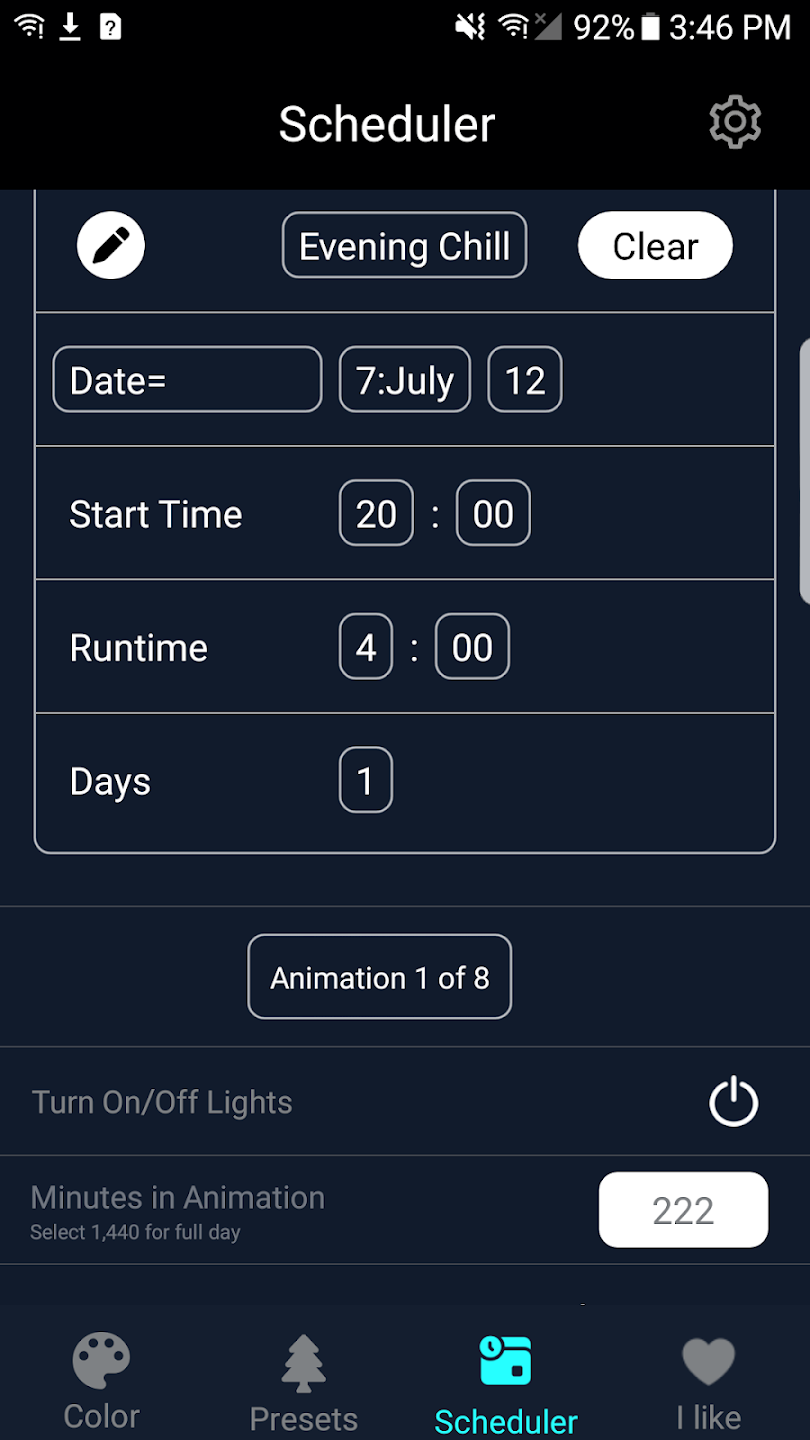Change the Runtime minutes value
Viewport: 810px width, 1440px height.
472,647
